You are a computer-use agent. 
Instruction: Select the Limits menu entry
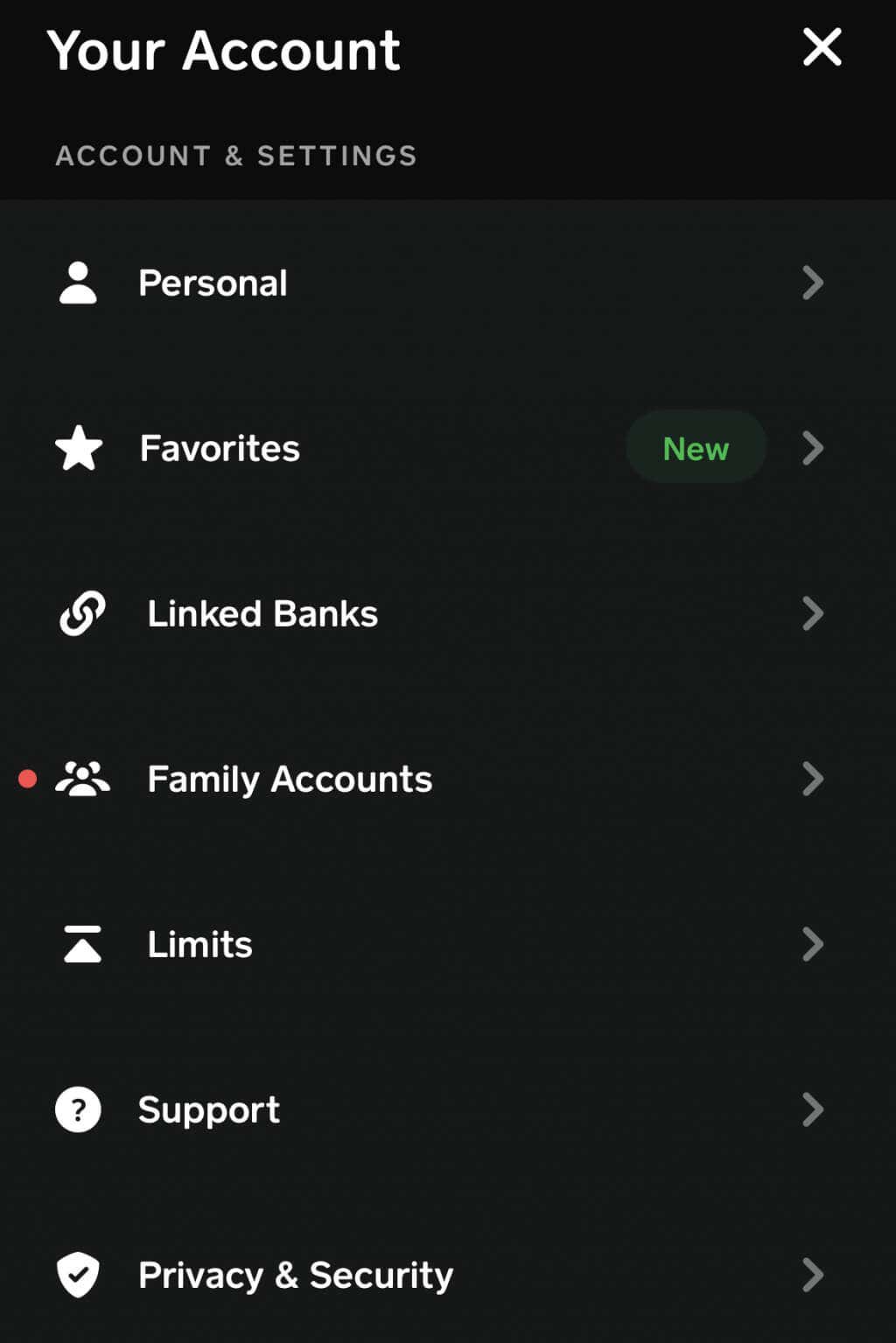click(x=199, y=943)
